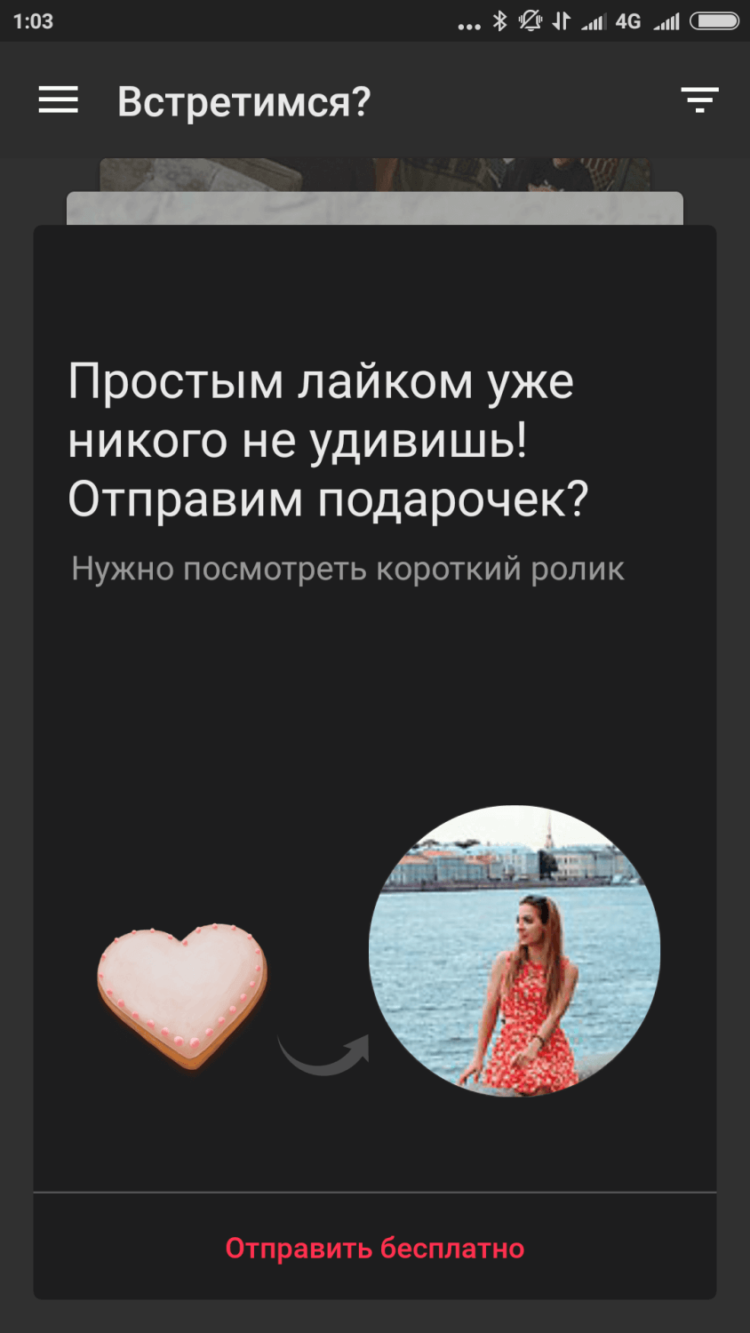
Task: Tap the headline about sending a gift
Action: tap(330, 435)
